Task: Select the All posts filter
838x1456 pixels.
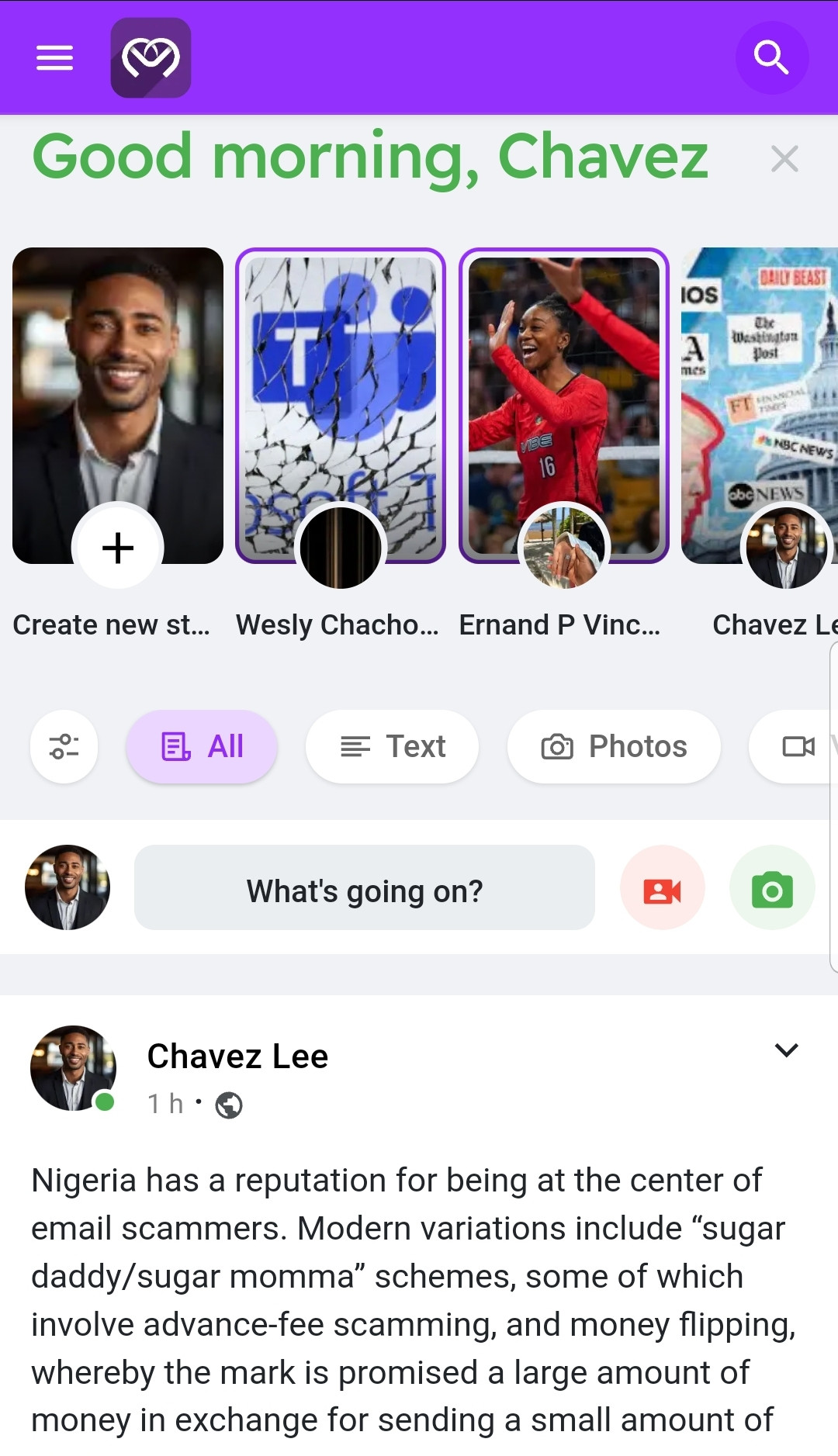Action: pyautogui.click(x=202, y=746)
